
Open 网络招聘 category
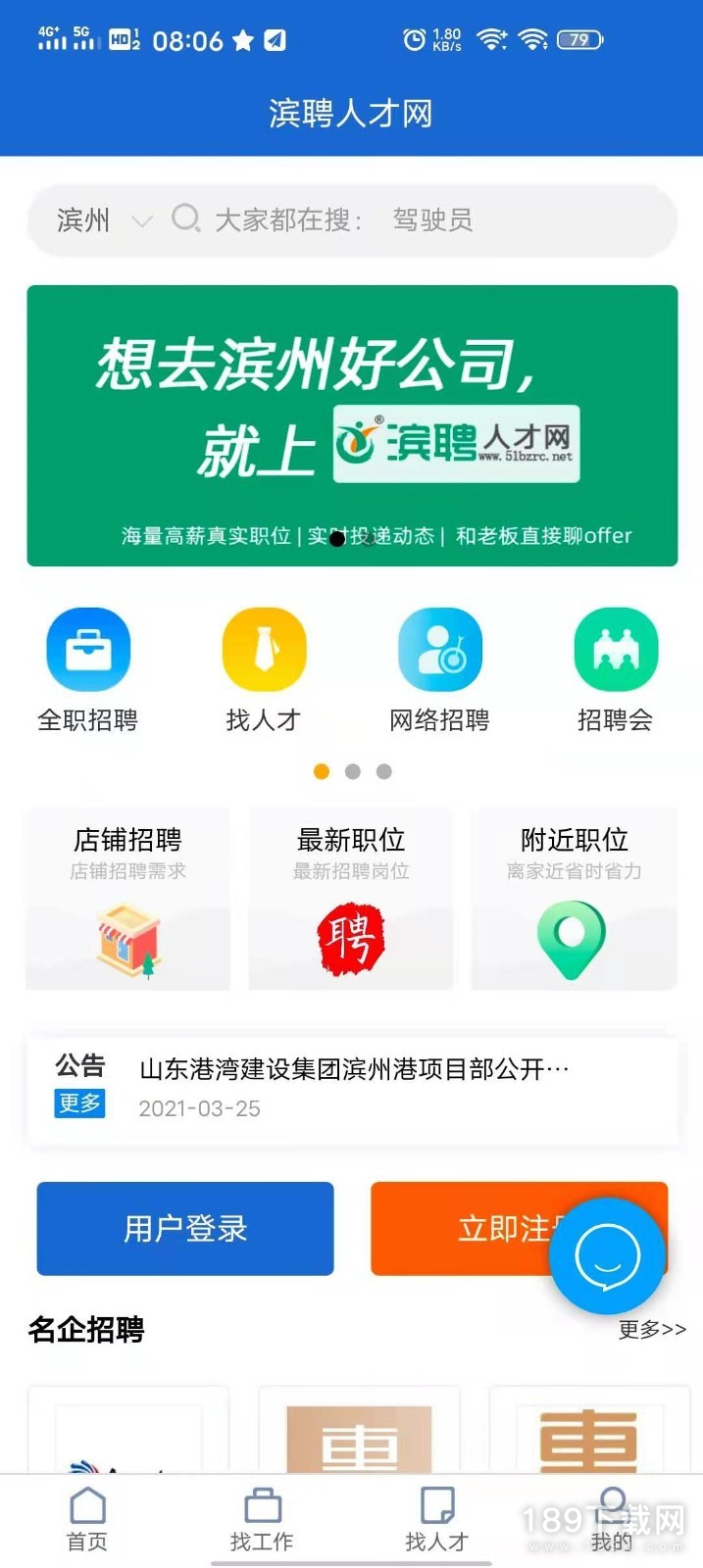(439, 669)
